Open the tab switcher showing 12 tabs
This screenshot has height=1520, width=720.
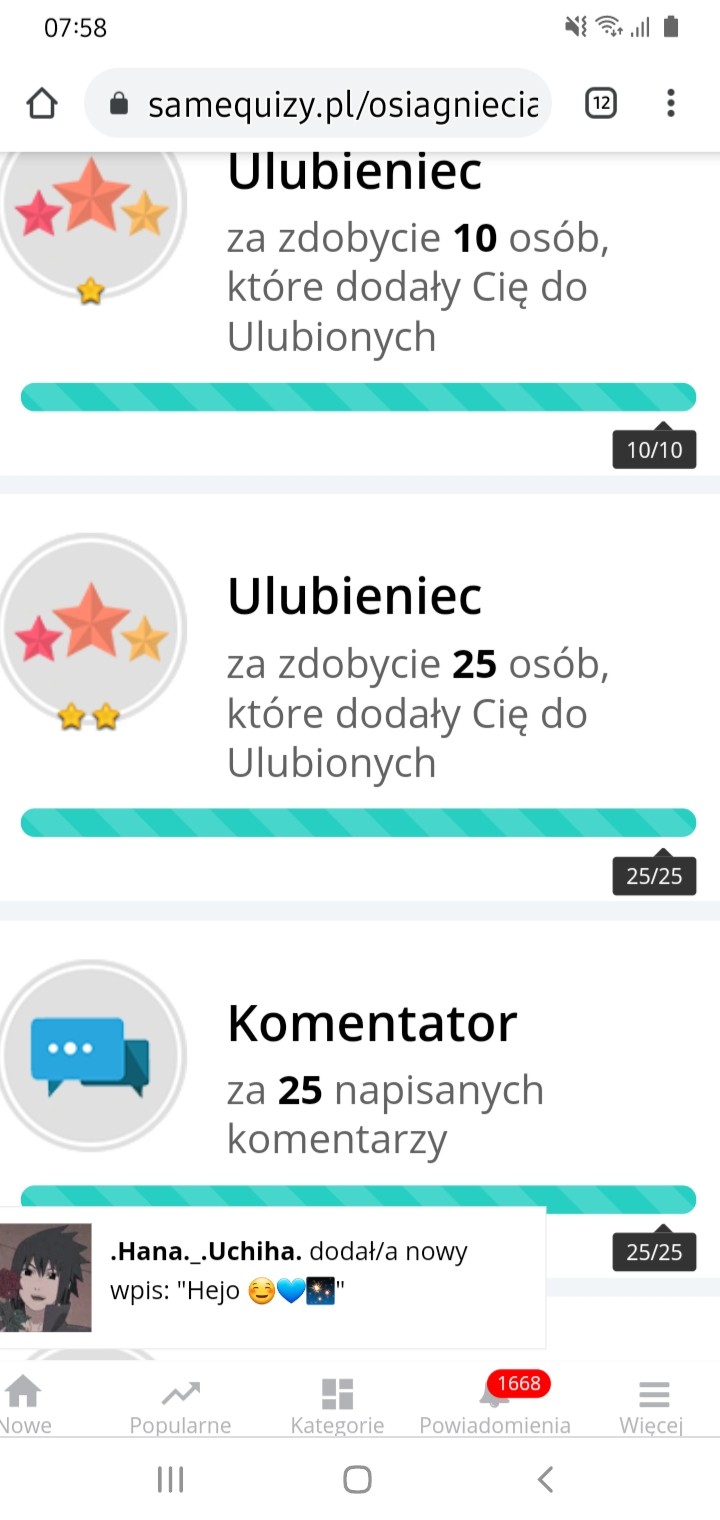coord(600,103)
